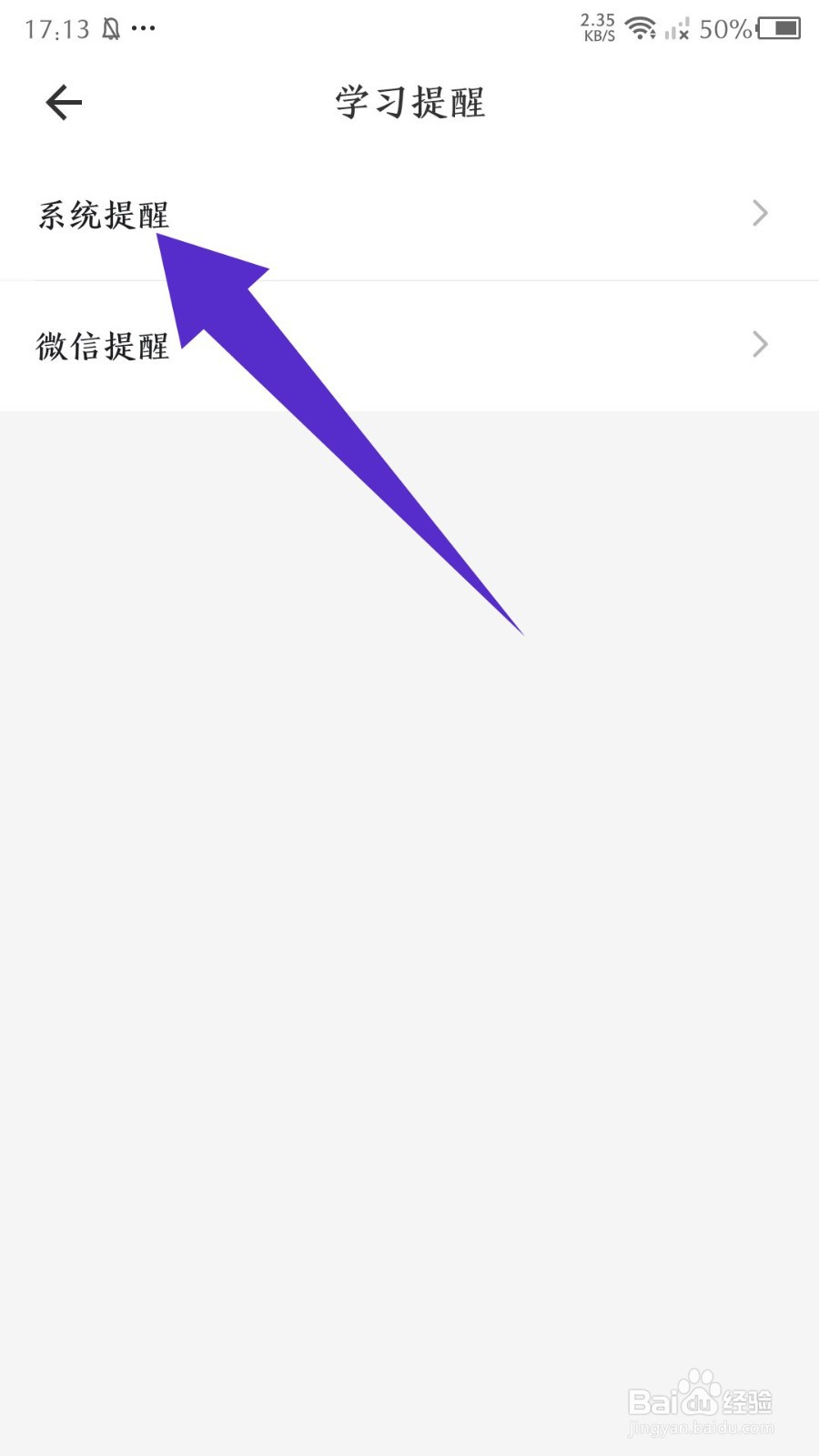
Task: Expand 微信提醒 via its right chevron
Action: pyautogui.click(x=759, y=344)
